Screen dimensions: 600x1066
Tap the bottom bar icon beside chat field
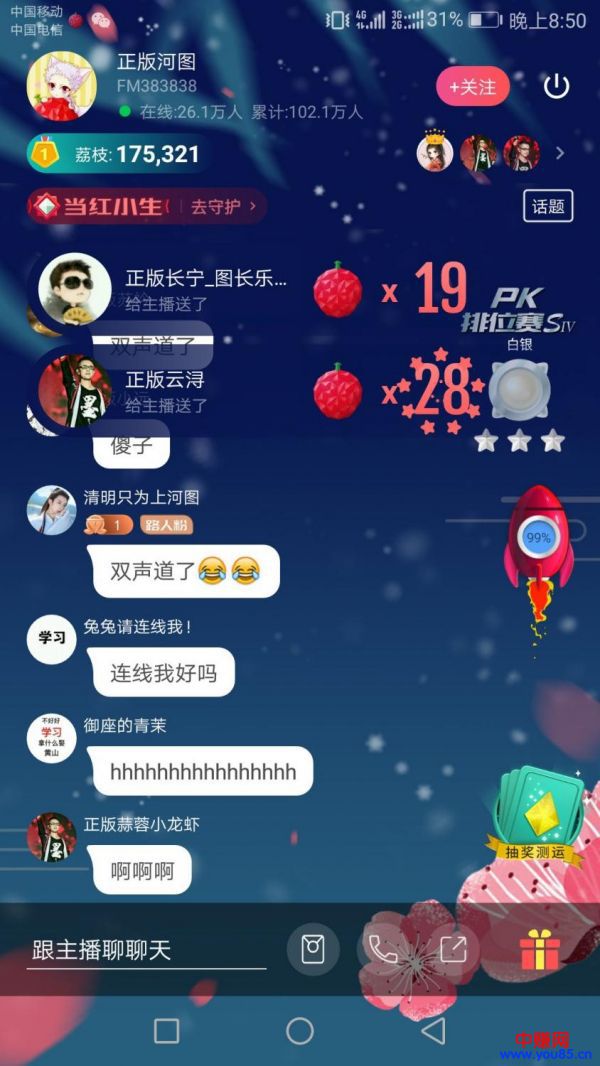click(313, 949)
